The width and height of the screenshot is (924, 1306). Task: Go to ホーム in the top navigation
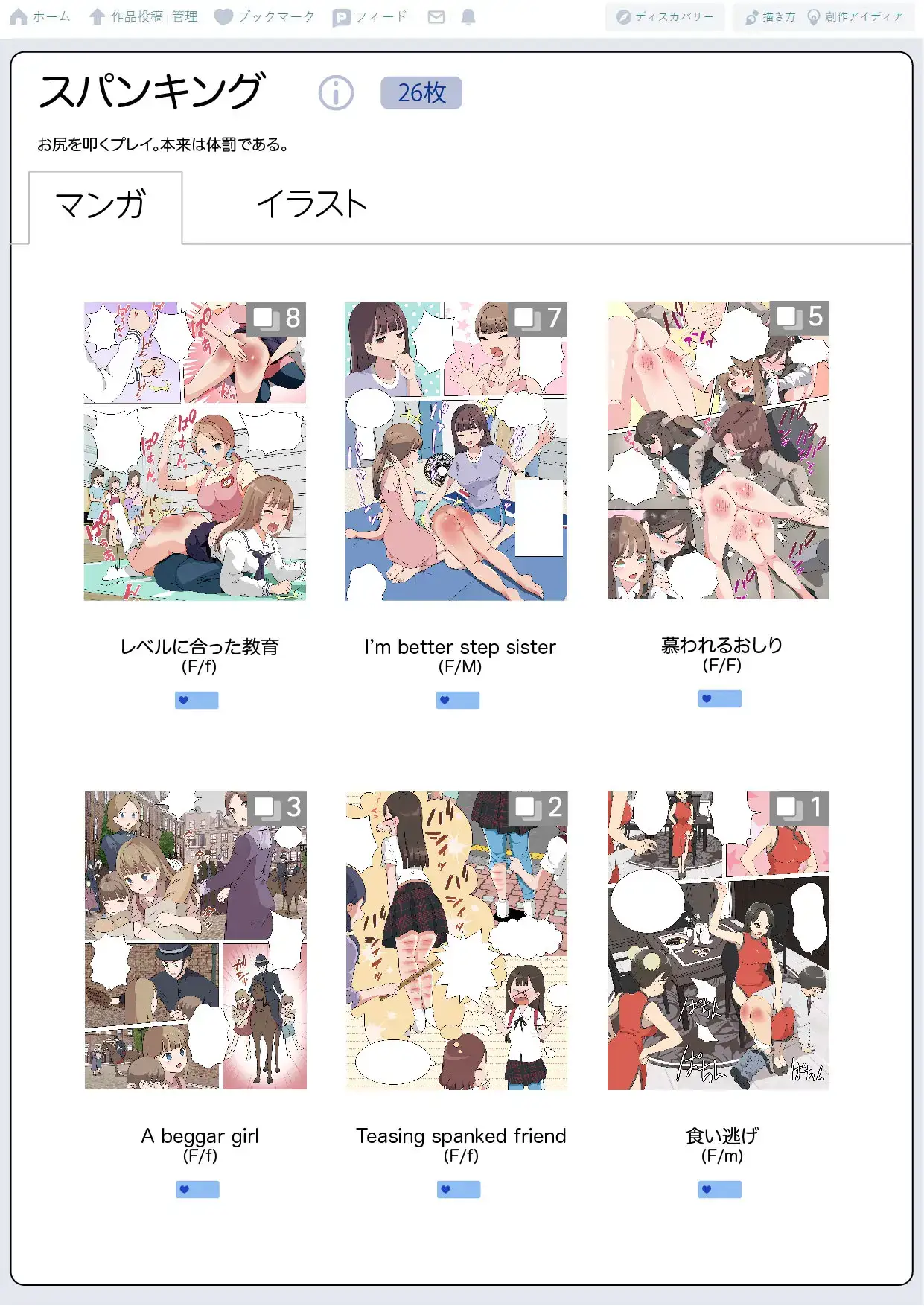(40, 16)
